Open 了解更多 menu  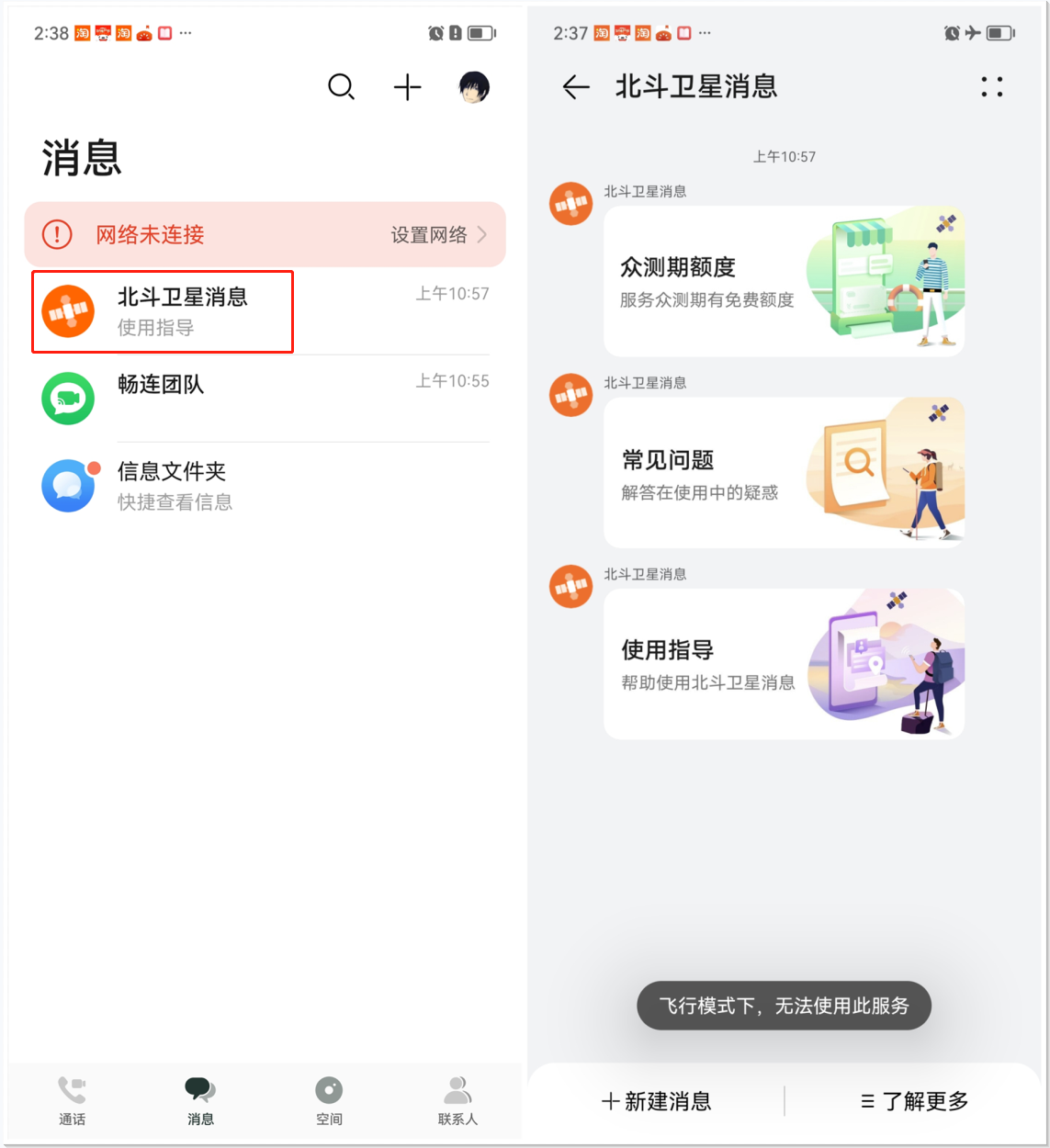click(914, 1101)
